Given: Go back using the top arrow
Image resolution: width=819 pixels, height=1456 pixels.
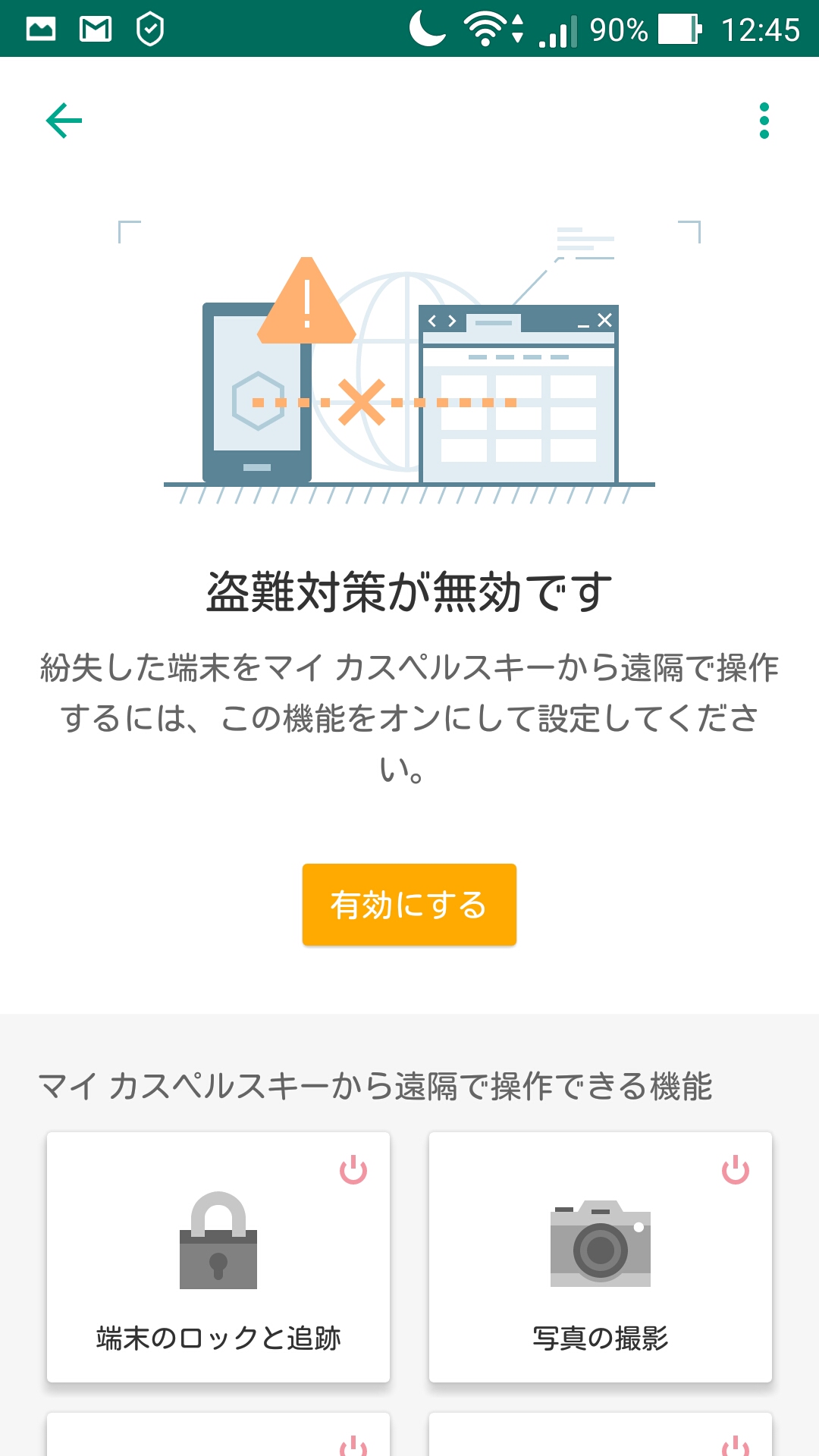Looking at the screenshot, I should click(64, 121).
